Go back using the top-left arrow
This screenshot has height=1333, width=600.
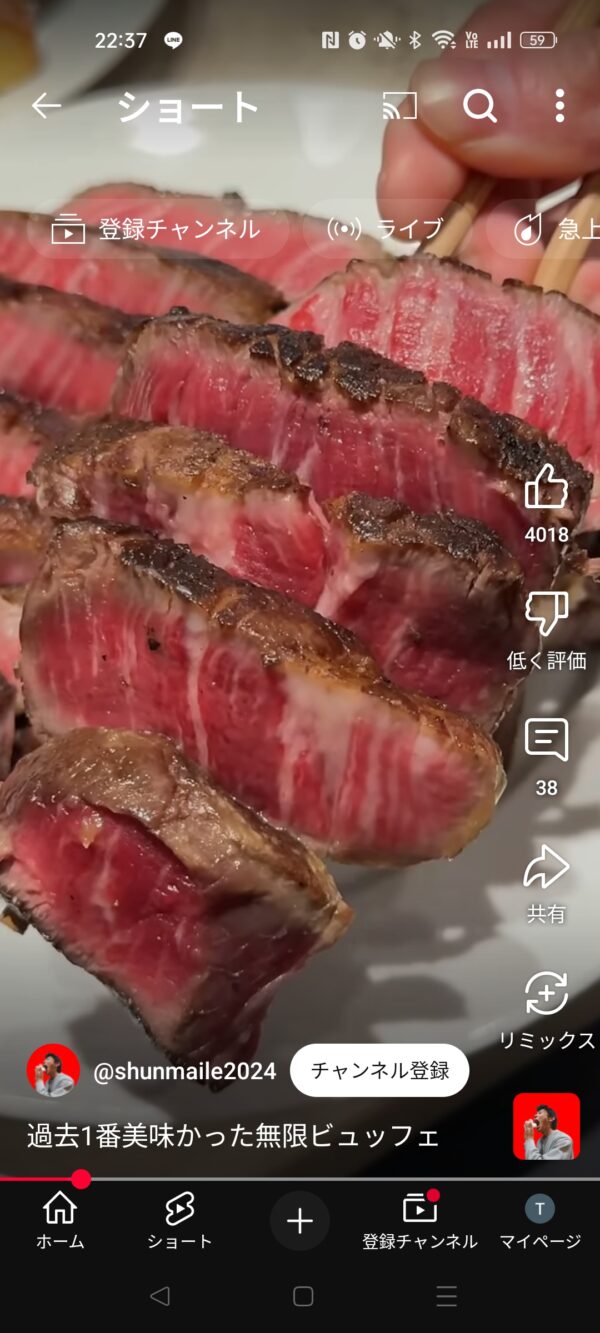click(46, 106)
